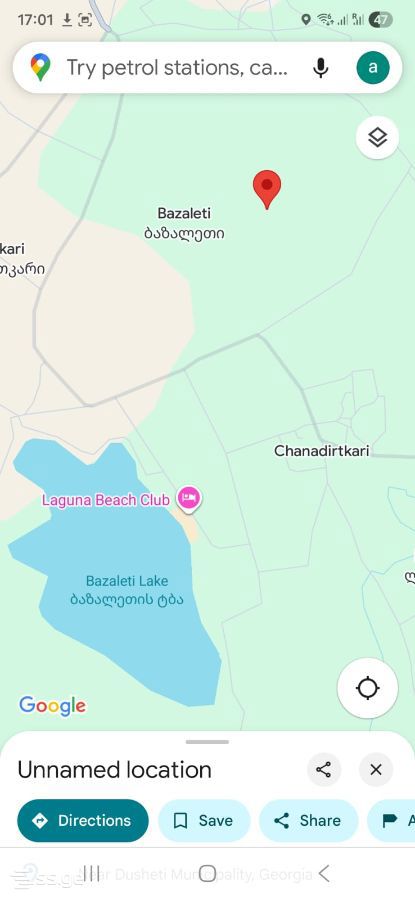415x900 pixels.
Task: Start voice search with the microphone
Action: (x=320, y=68)
